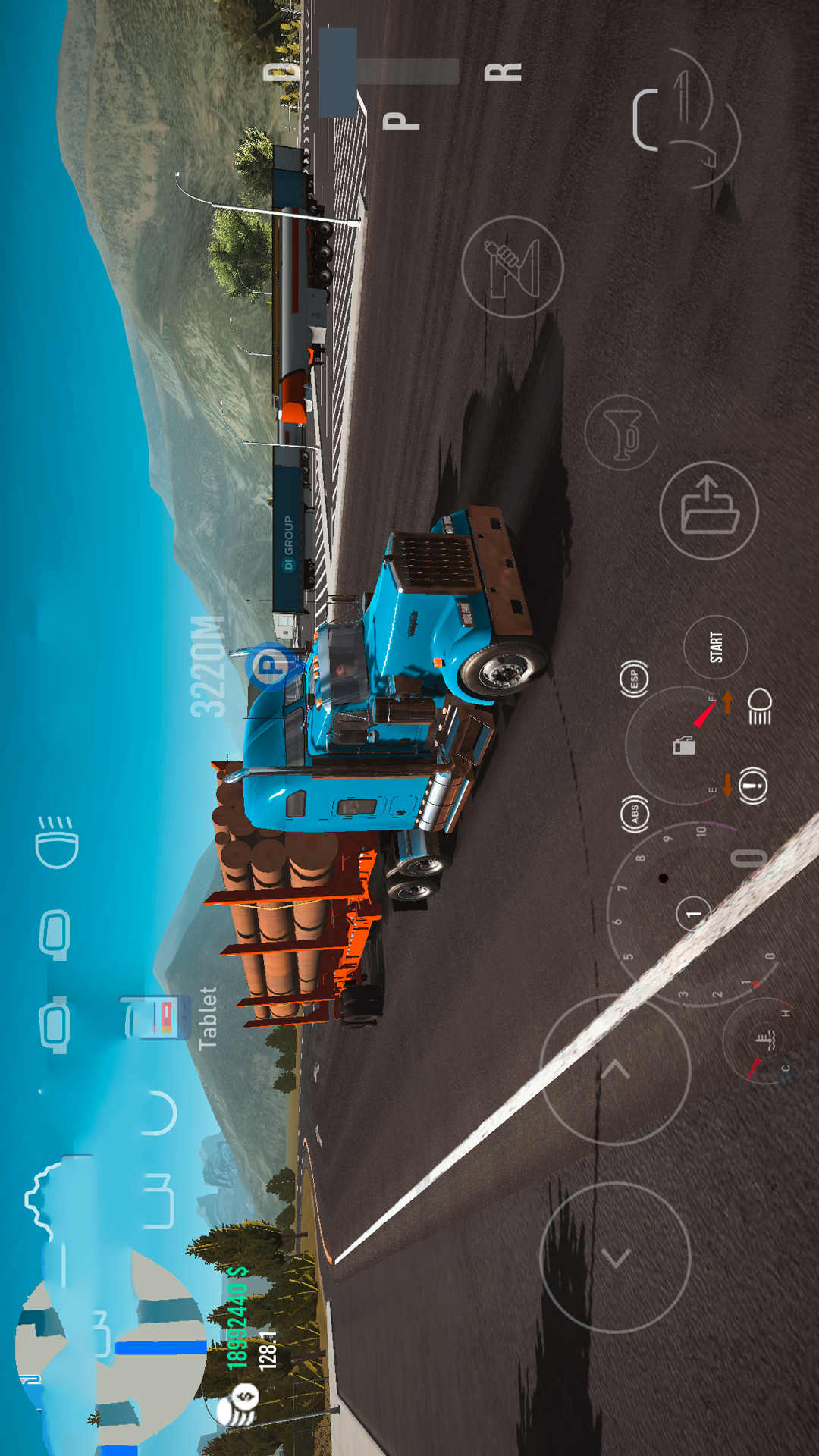Viewport: 819px width, 1456px height.
Task: Shift the gear selector to P
Action: coord(400,121)
